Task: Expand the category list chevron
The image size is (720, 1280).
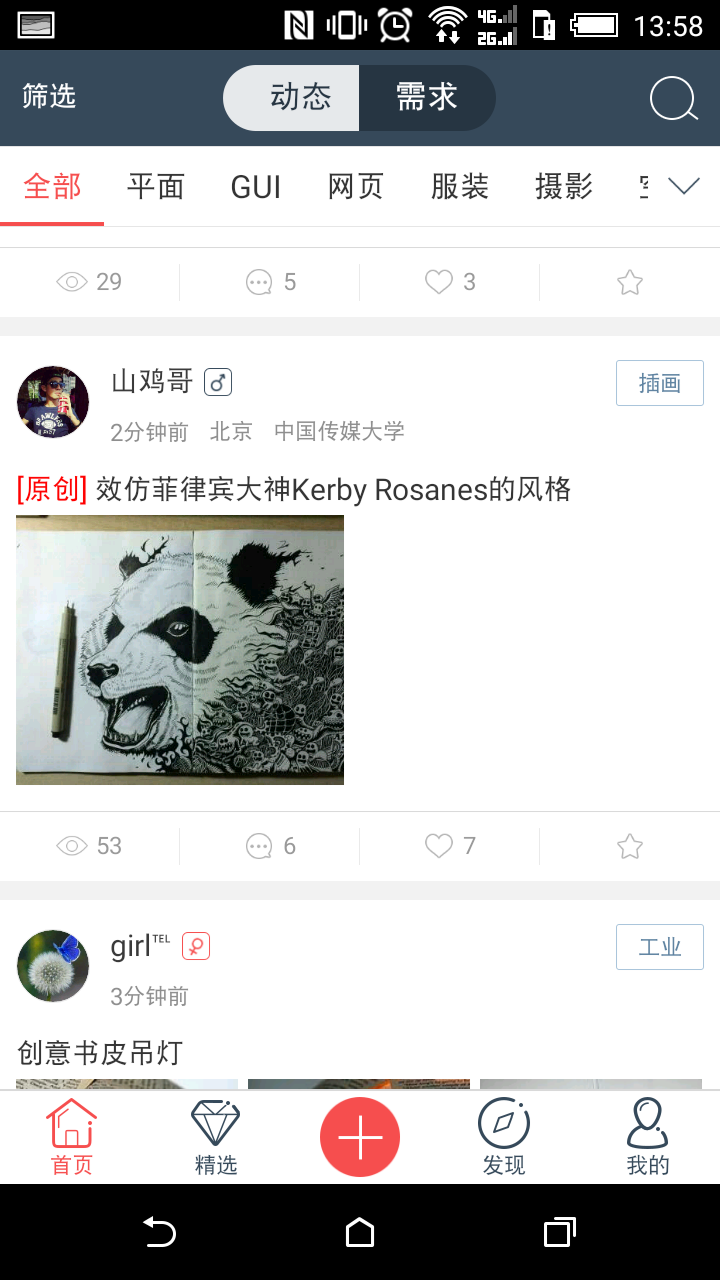Action: (684, 187)
